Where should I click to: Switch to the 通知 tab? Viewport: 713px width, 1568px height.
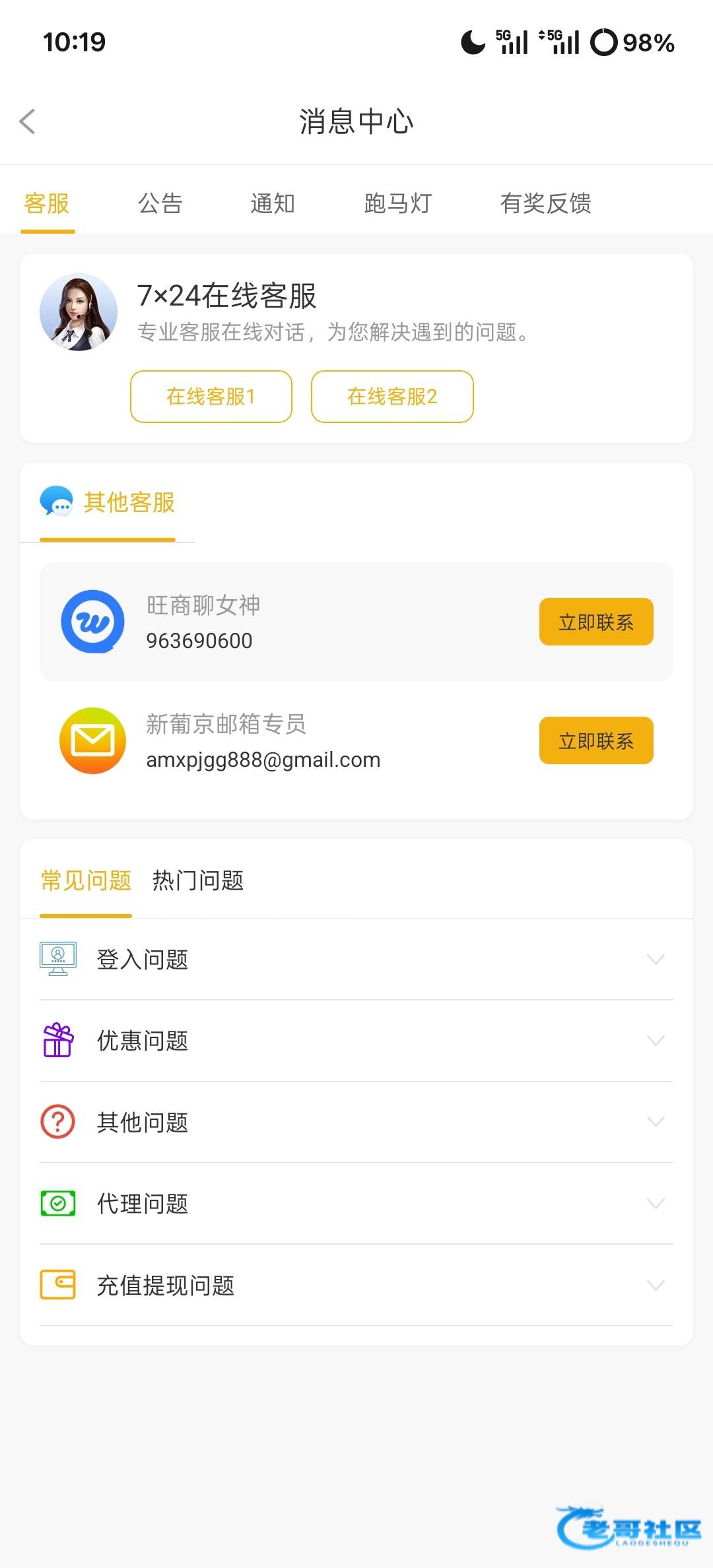tap(273, 203)
